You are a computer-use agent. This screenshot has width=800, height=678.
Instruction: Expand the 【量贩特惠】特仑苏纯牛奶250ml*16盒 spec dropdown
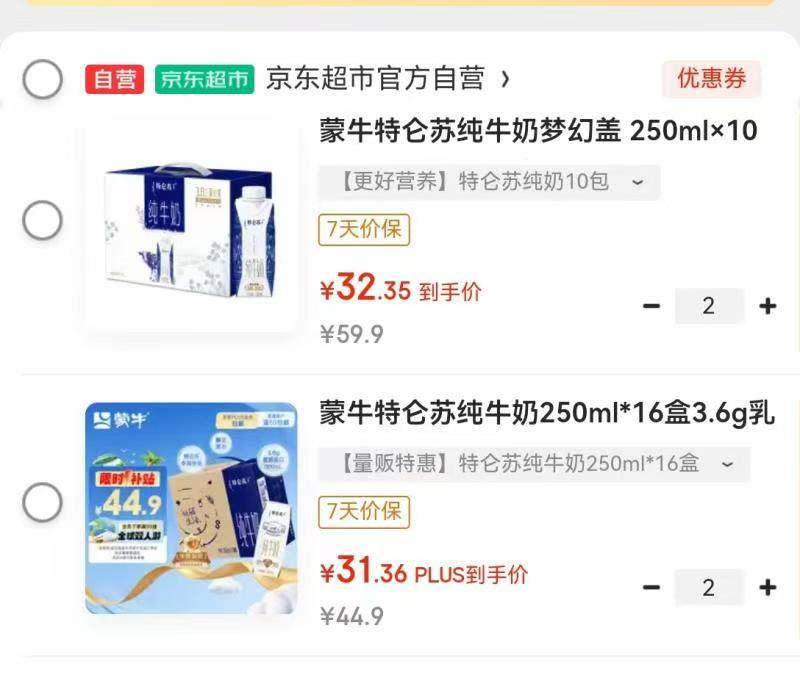533,464
